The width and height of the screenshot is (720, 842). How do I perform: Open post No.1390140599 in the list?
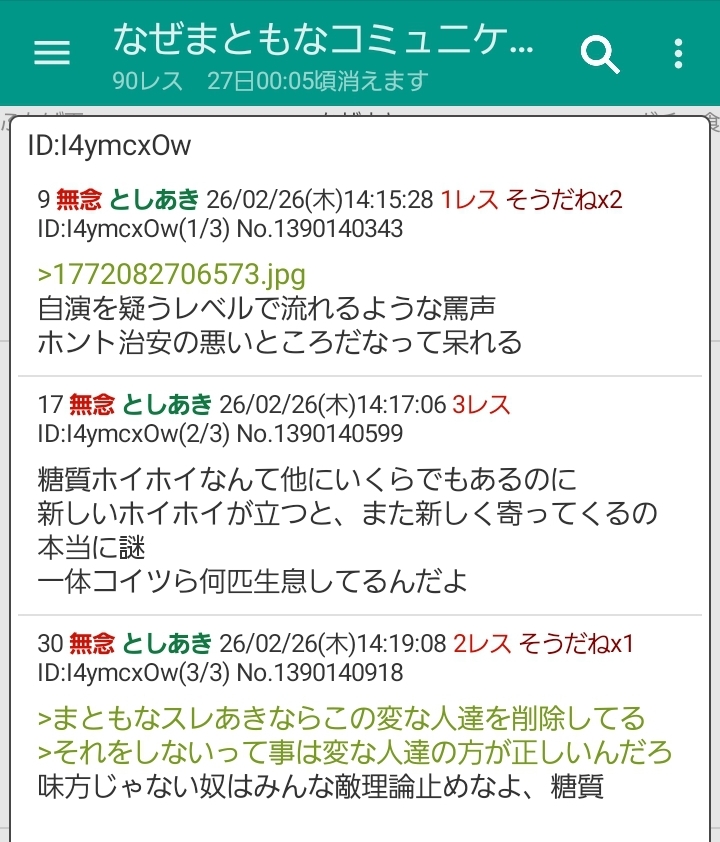pyautogui.click(x=320, y=433)
